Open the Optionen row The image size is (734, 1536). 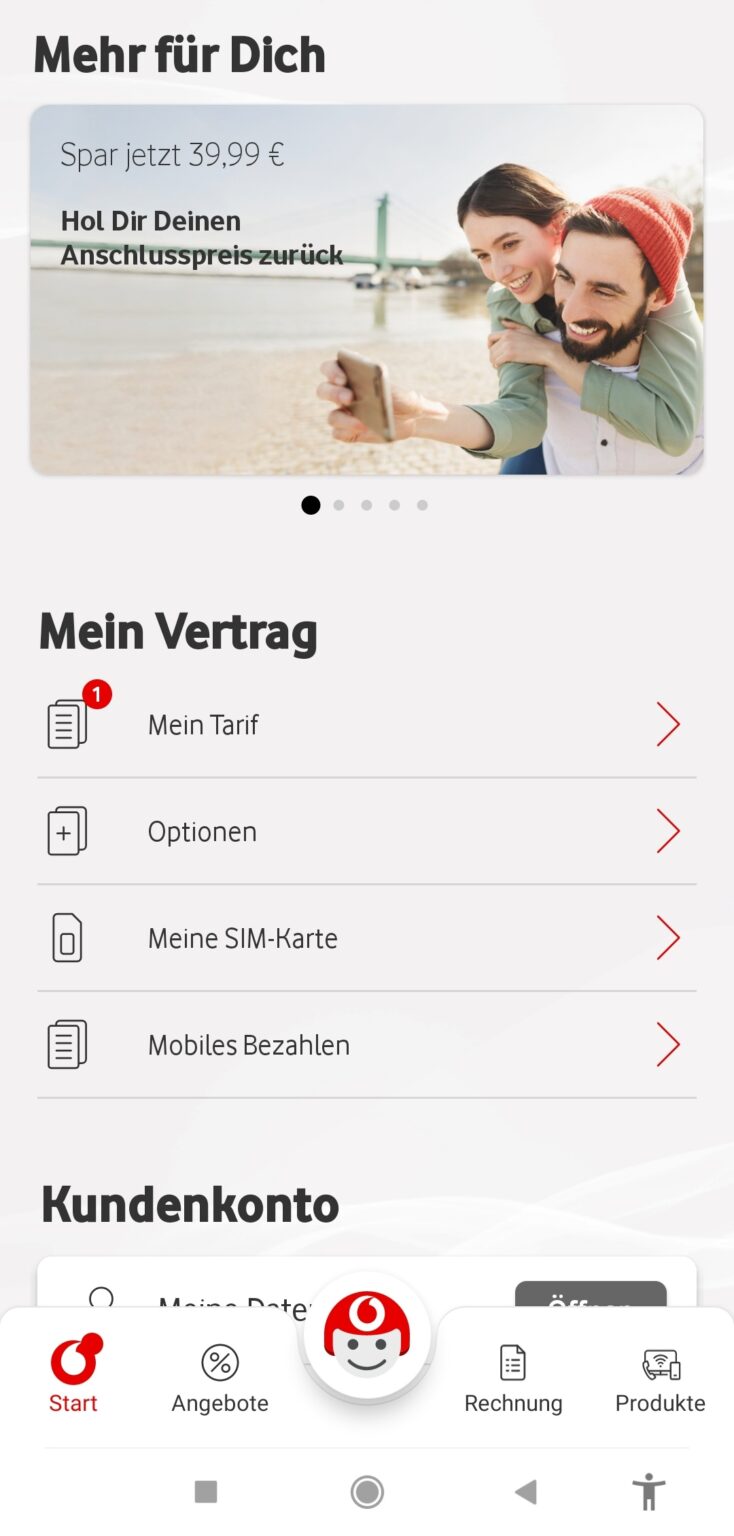tap(366, 831)
